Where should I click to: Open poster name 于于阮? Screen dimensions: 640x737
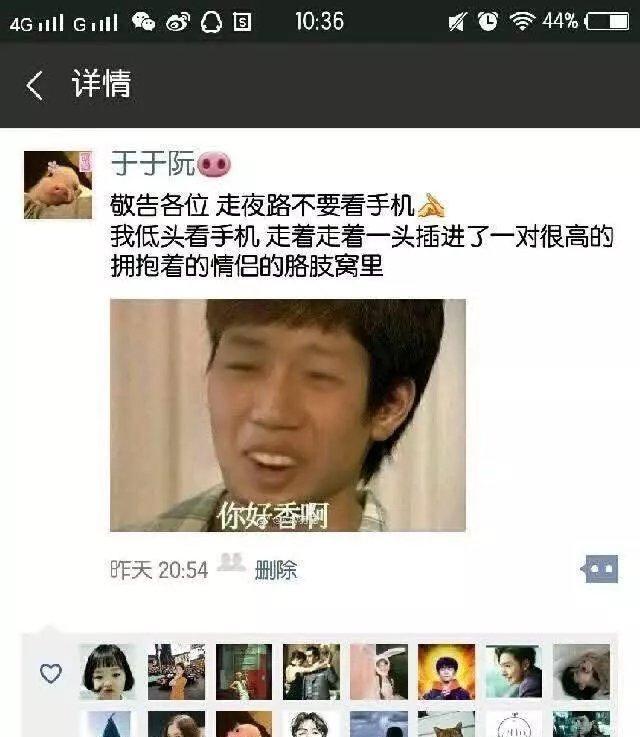154,164
